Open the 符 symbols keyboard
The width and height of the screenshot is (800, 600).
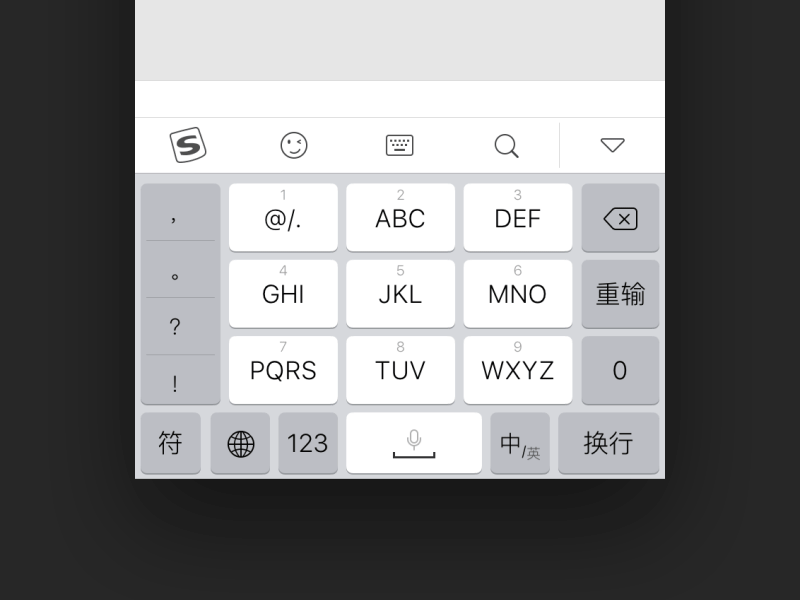(171, 443)
